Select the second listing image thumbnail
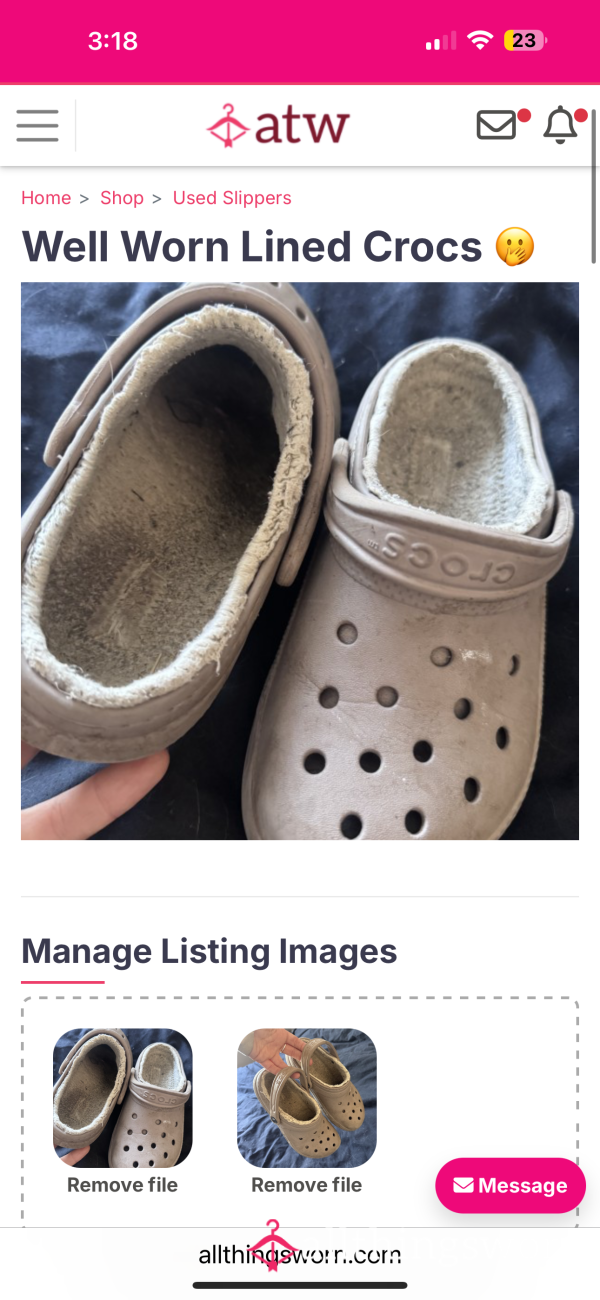The width and height of the screenshot is (600, 1300). 307,1098
